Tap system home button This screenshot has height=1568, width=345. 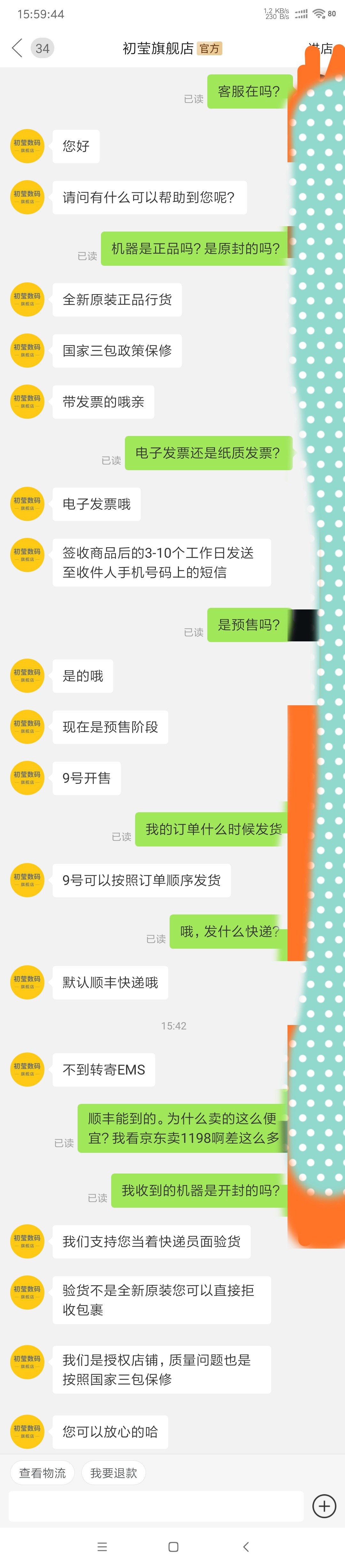pyautogui.click(x=173, y=1547)
